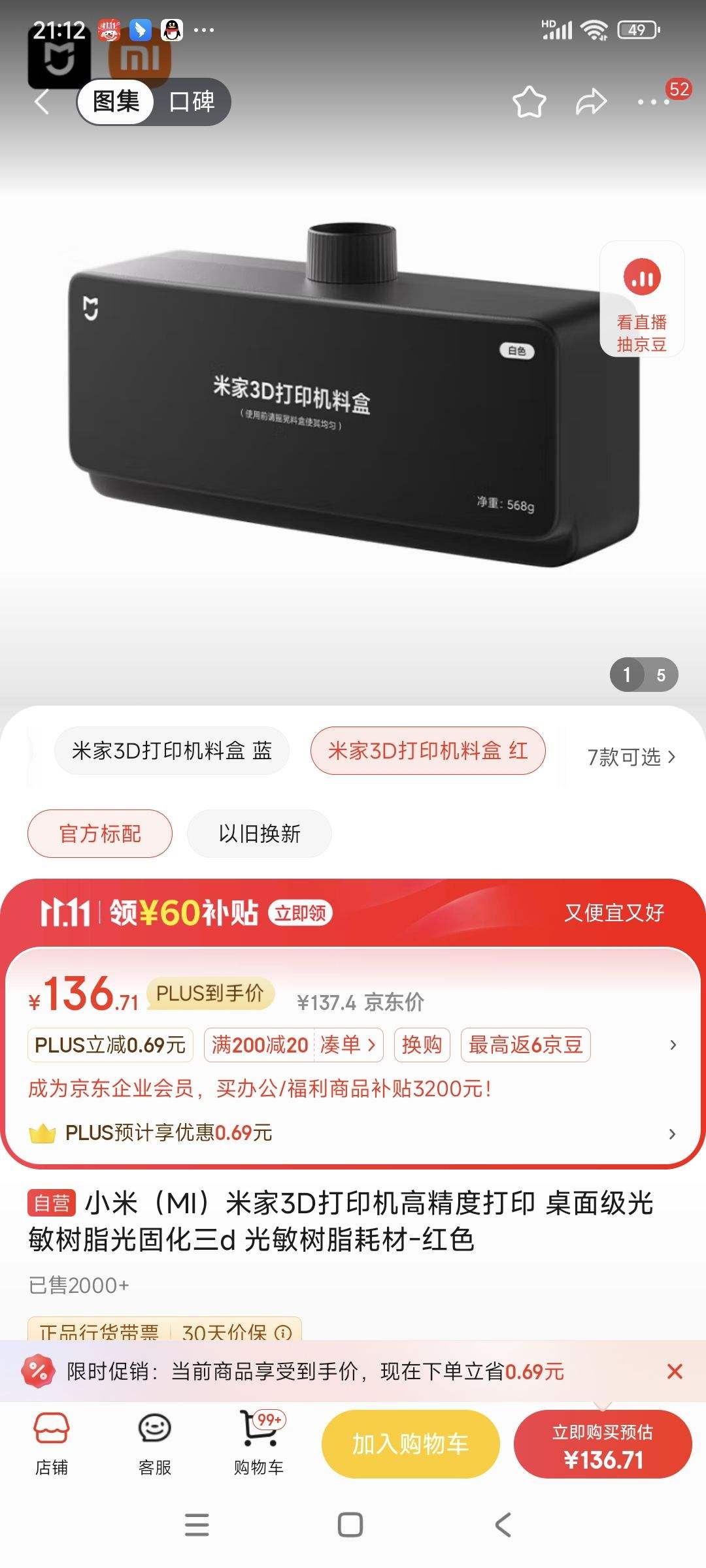Favorite this product with the star icon
This screenshot has height=1568, width=706.
529,103
